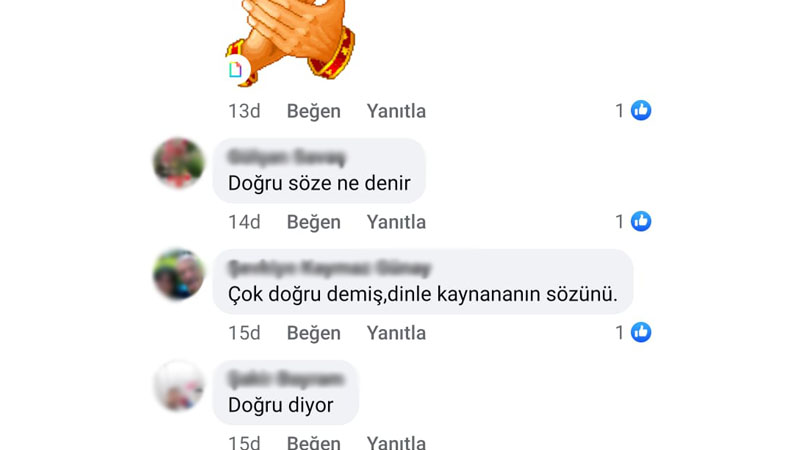Like the 'Doğru söze ne denir' comment

point(313,222)
